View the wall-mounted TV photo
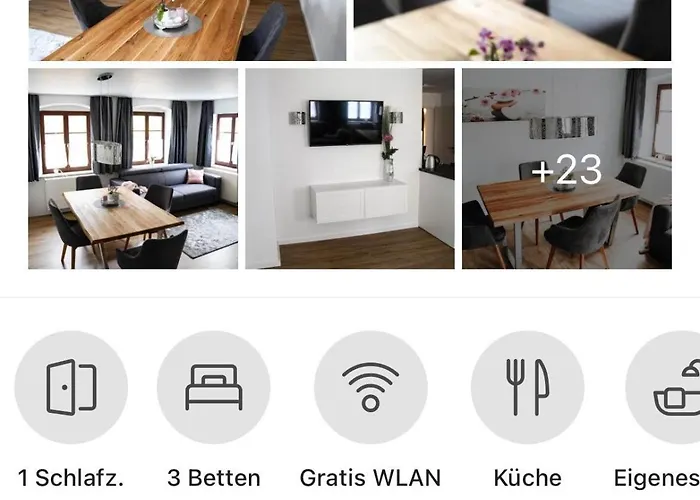The image size is (700, 500). click(349, 168)
